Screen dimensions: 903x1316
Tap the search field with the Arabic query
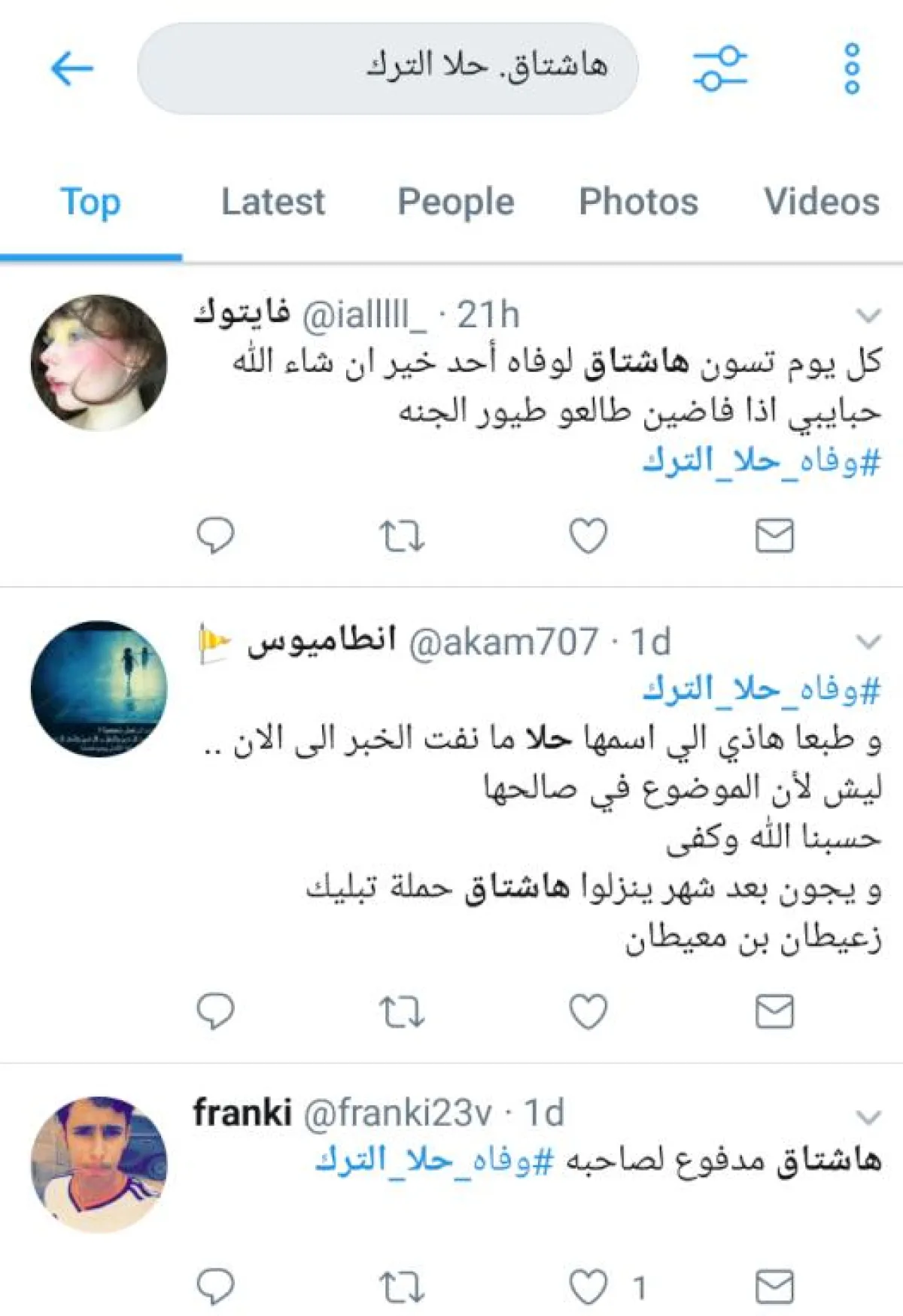tap(388, 68)
